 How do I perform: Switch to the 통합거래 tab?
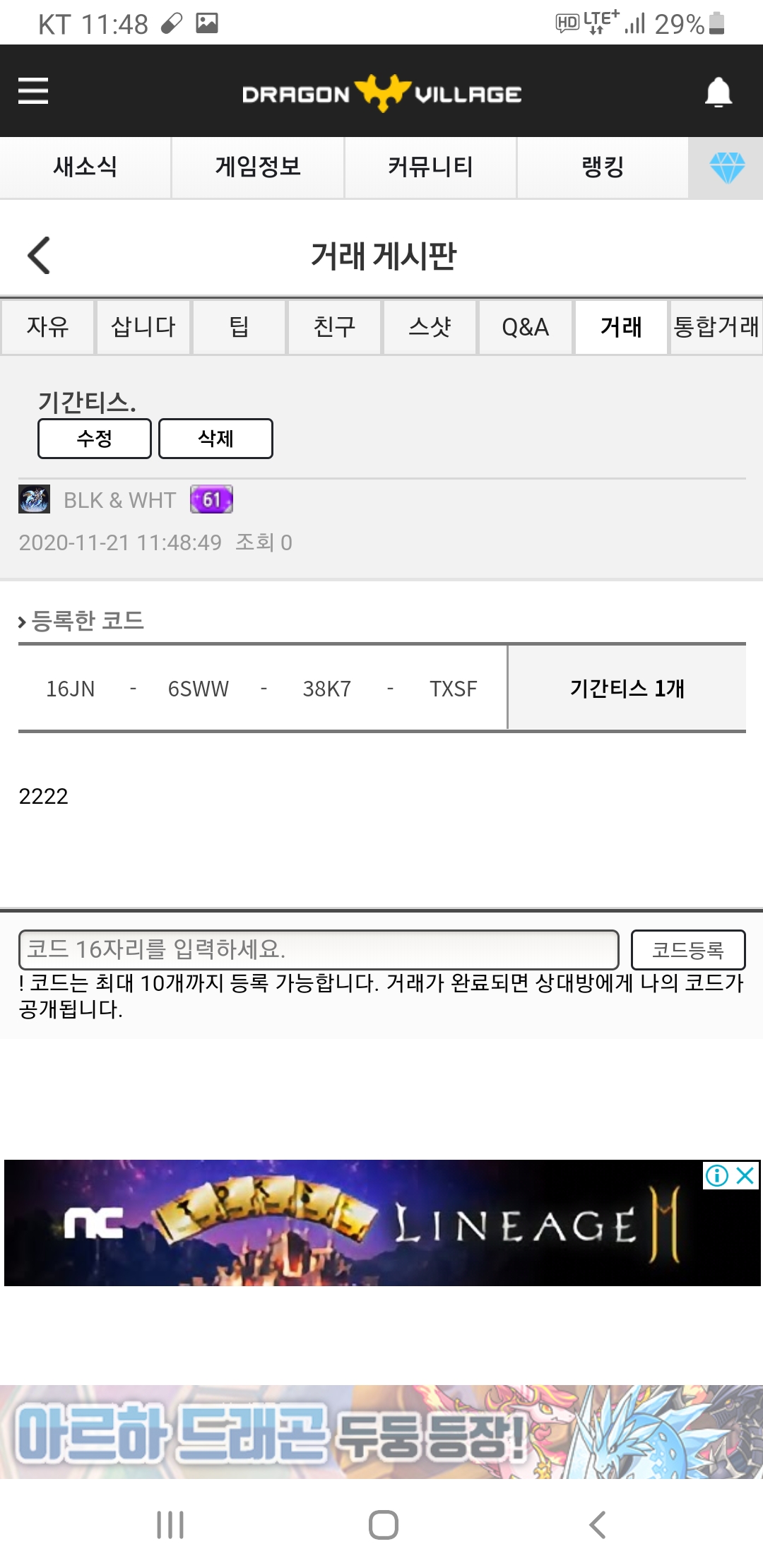pos(716,327)
